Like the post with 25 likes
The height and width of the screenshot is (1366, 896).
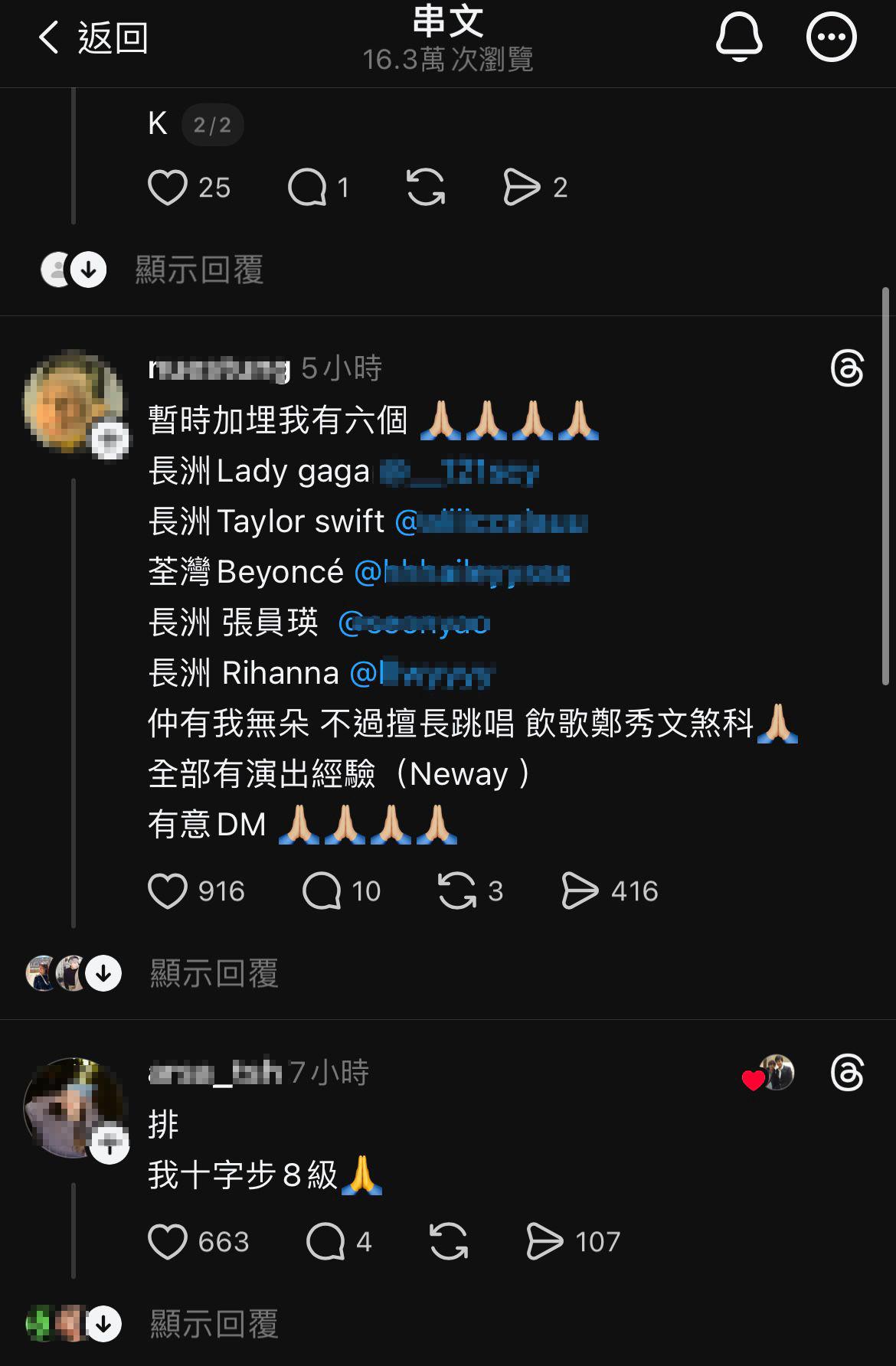click(x=168, y=188)
